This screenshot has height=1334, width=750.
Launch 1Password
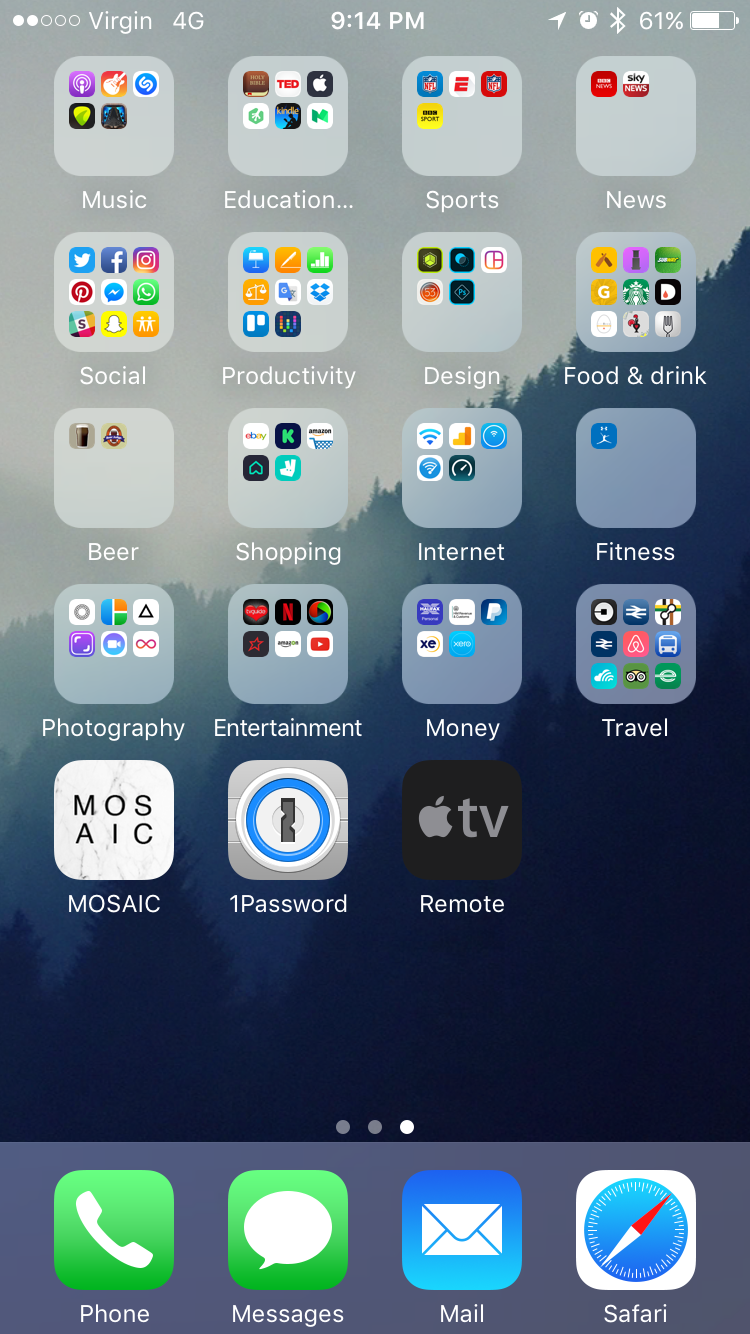pyautogui.click(x=288, y=820)
